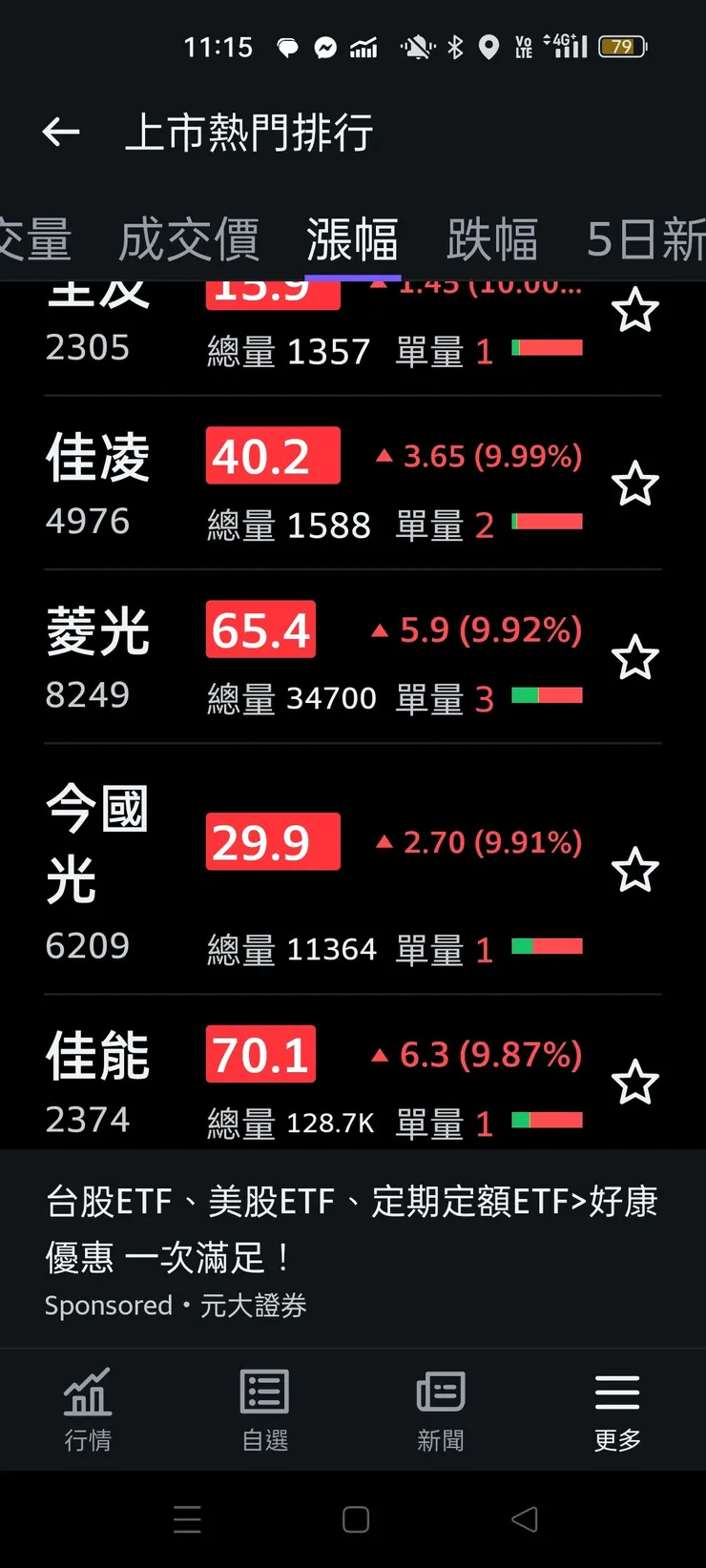The width and height of the screenshot is (706, 1568).
Task: Open the 更多 menu tab
Action: [617, 1410]
